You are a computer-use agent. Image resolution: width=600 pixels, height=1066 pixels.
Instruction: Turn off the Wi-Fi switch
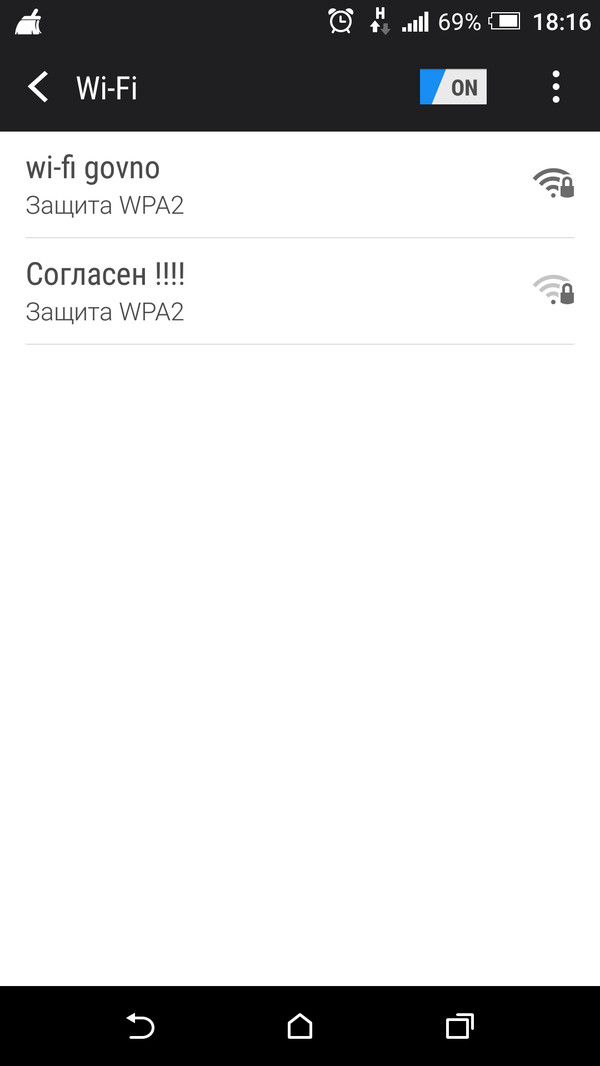453,87
